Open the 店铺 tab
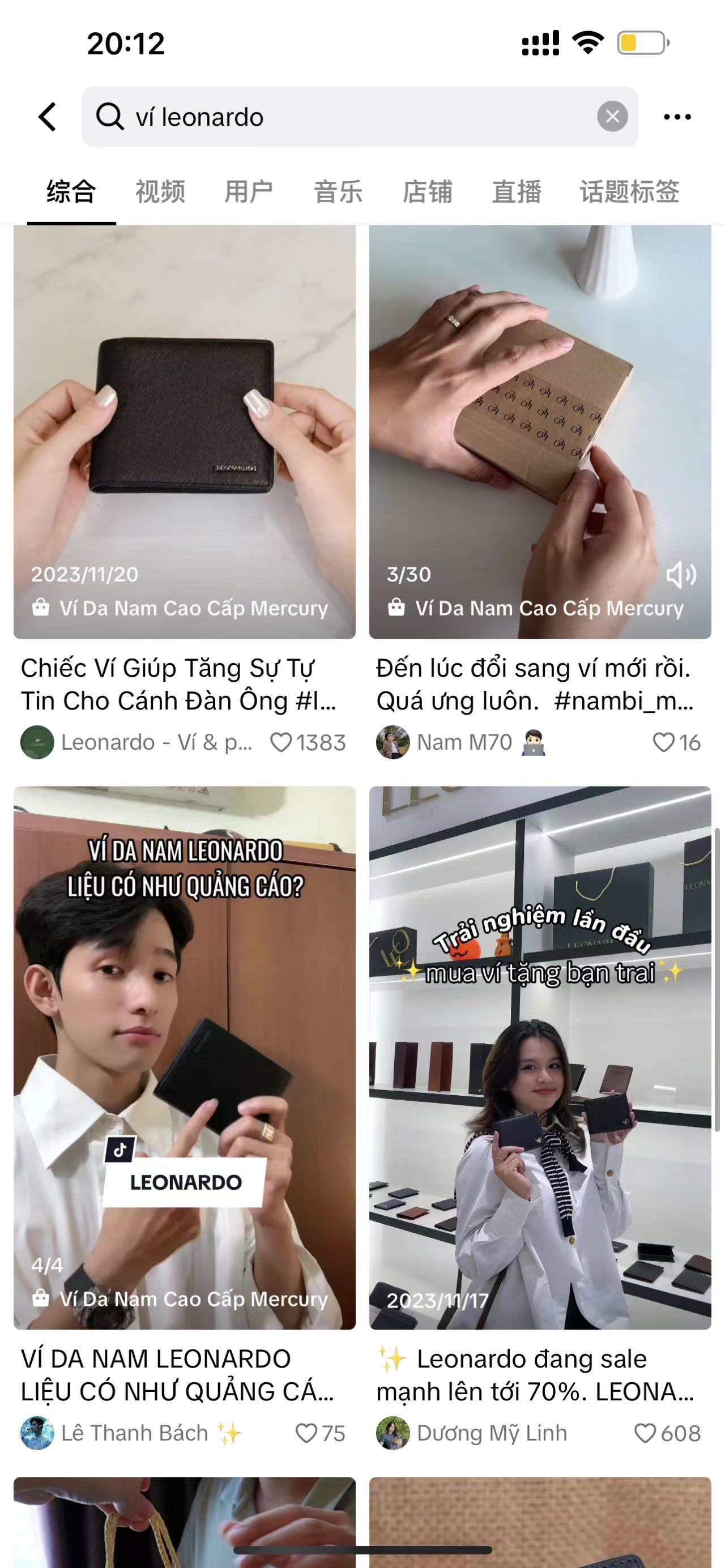 [427, 192]
